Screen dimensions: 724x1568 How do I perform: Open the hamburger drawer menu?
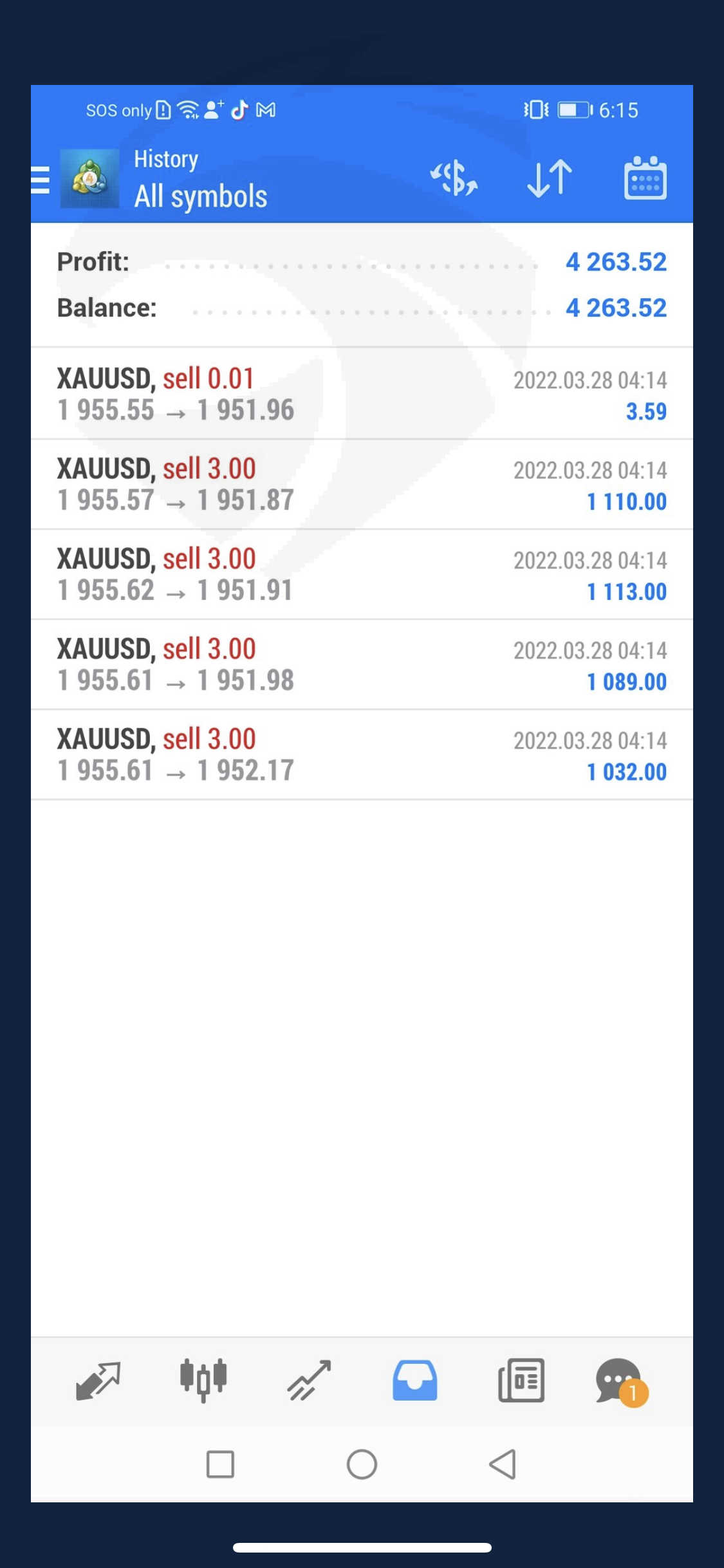tap(40, 180)
